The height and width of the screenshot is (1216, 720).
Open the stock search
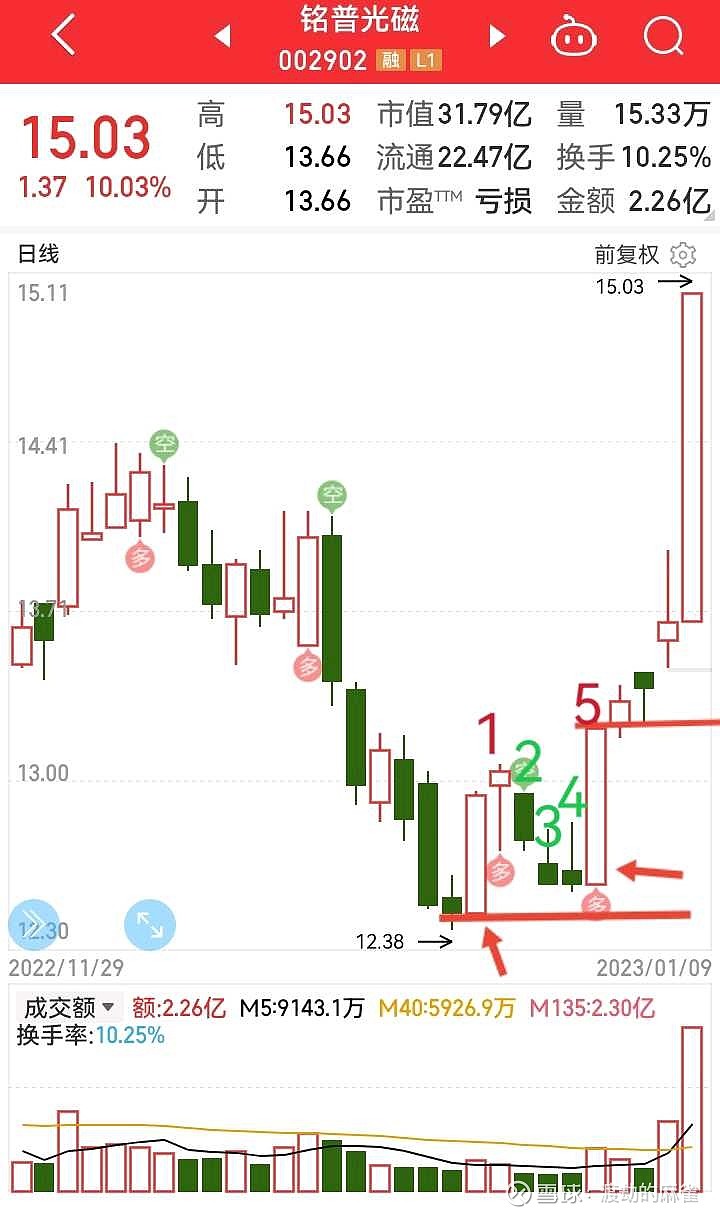pos(663,36)
